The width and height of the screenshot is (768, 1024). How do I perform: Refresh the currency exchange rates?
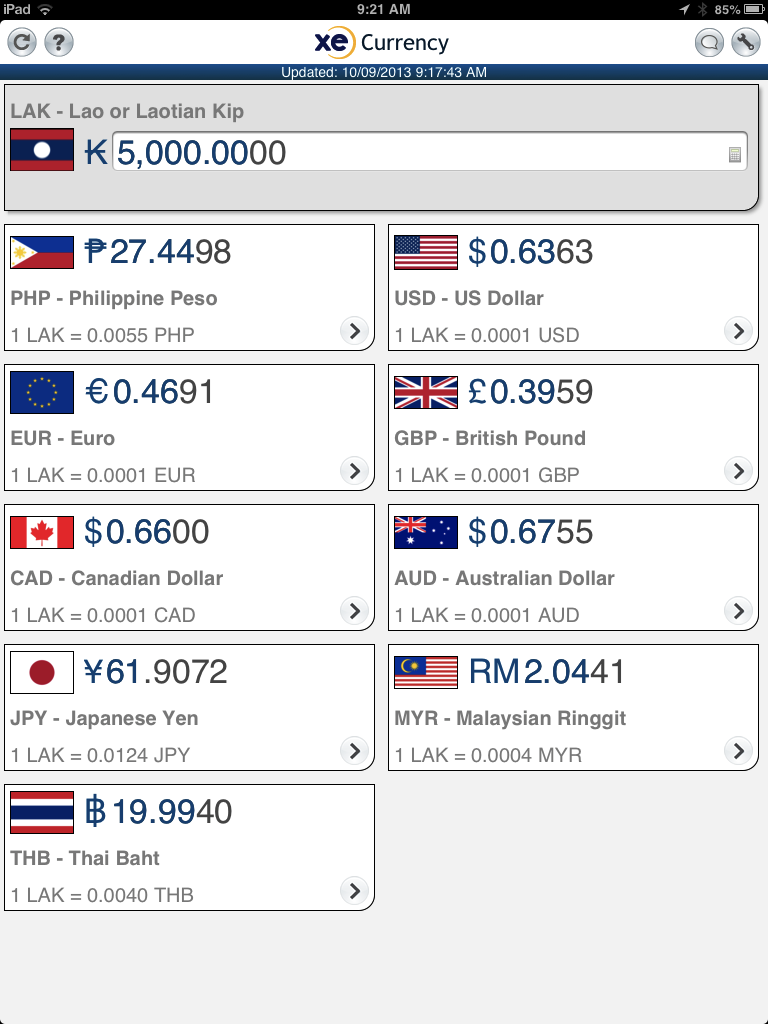[x=21, y=43]
